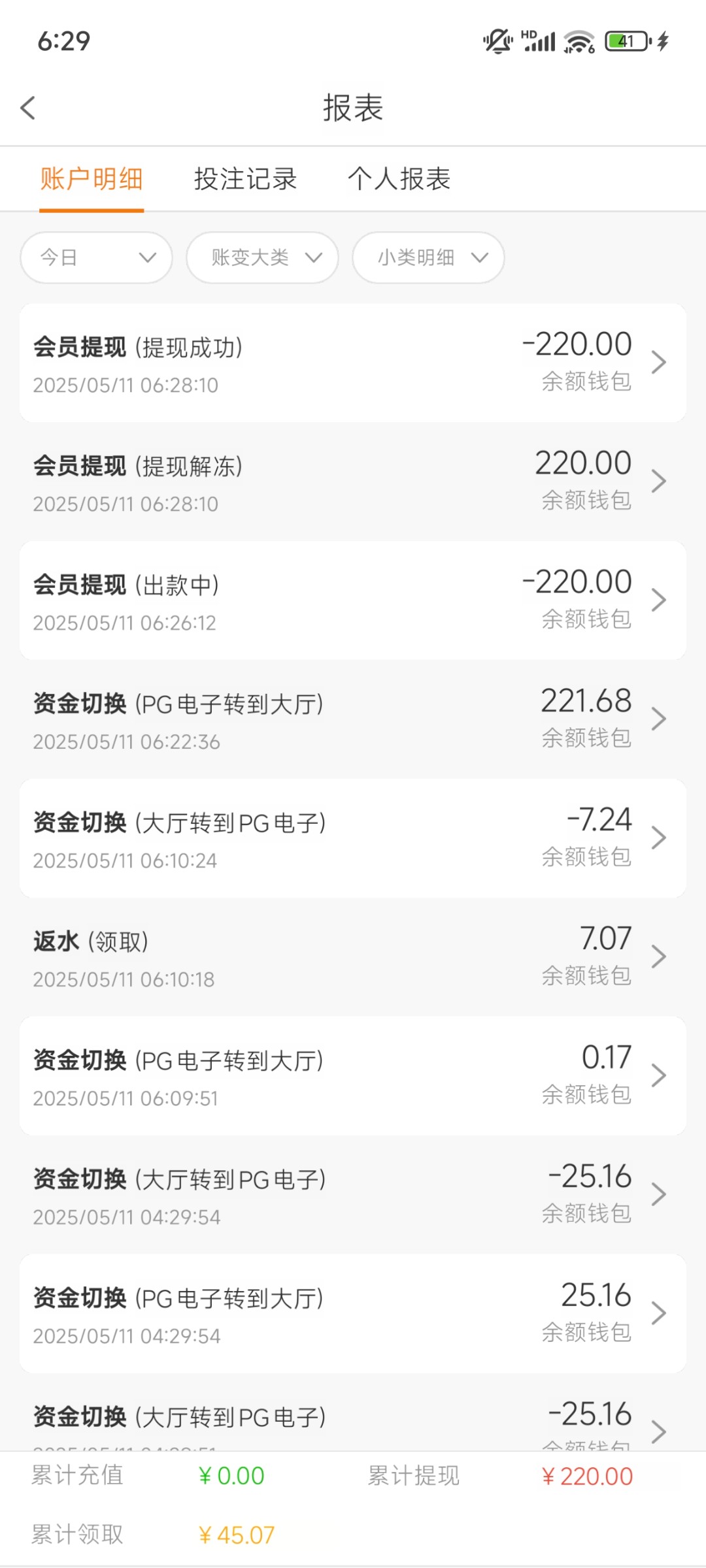
Task: Open the 返水 (领取) 7.07 record
Action: [x=353, y=957]
